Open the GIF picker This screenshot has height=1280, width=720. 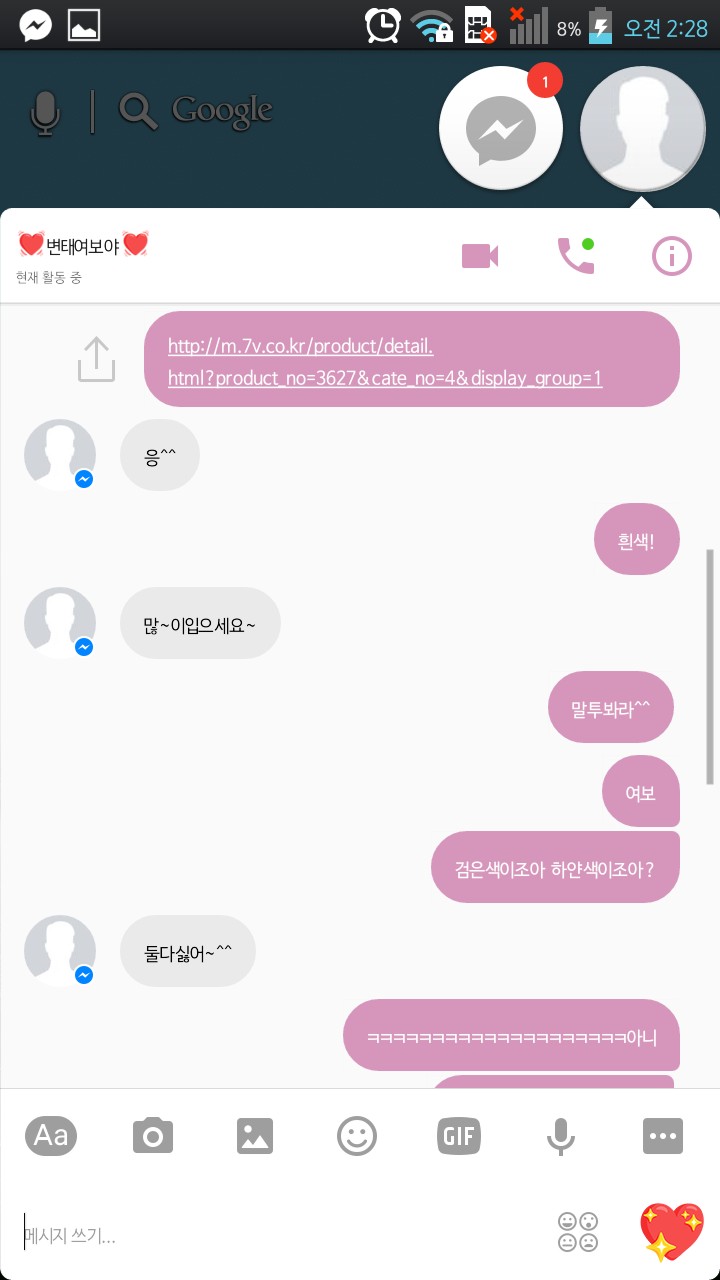tap(458, 1135)
